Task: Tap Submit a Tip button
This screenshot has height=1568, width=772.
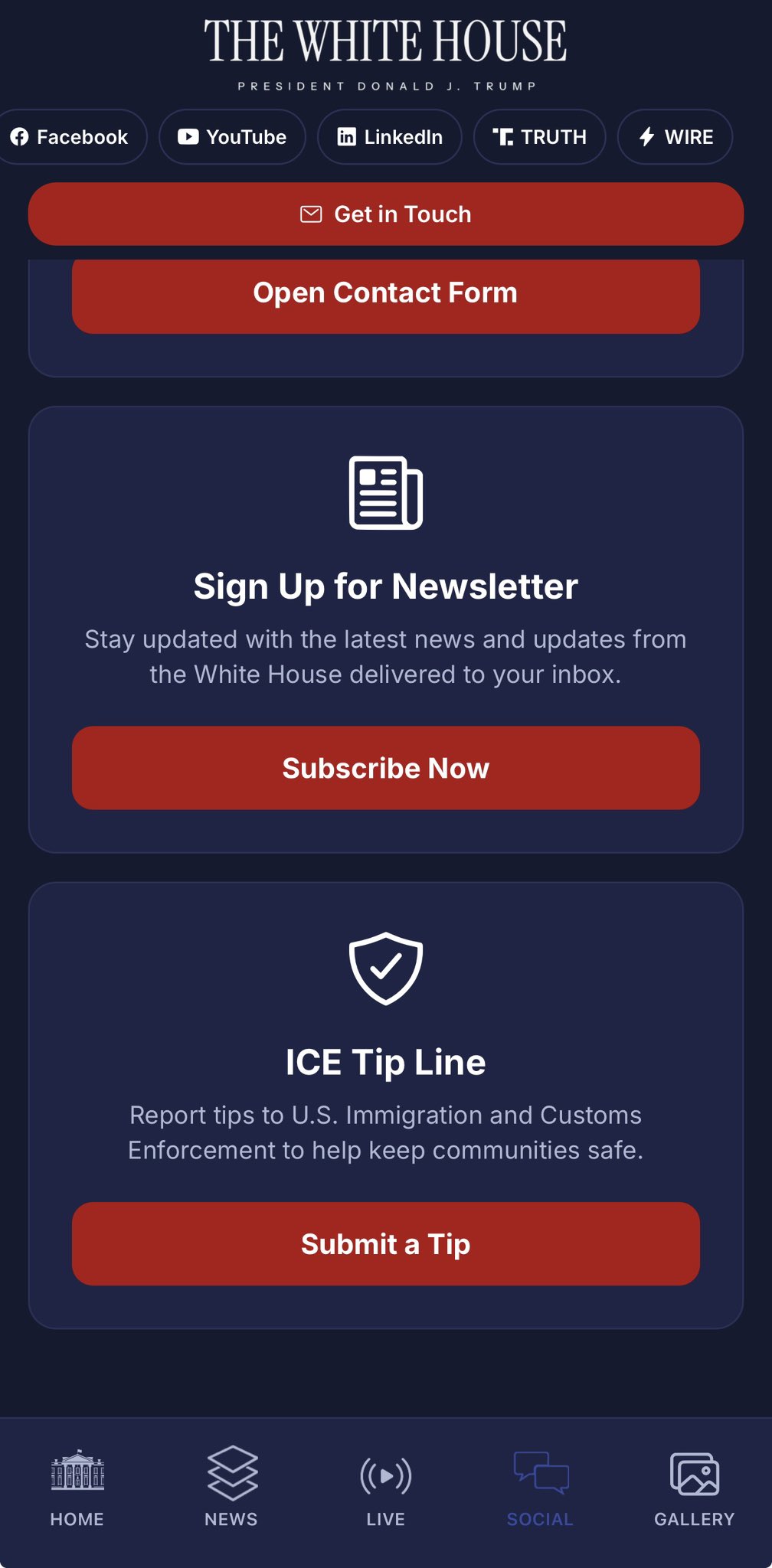Action: click(x=386, y=1244)
